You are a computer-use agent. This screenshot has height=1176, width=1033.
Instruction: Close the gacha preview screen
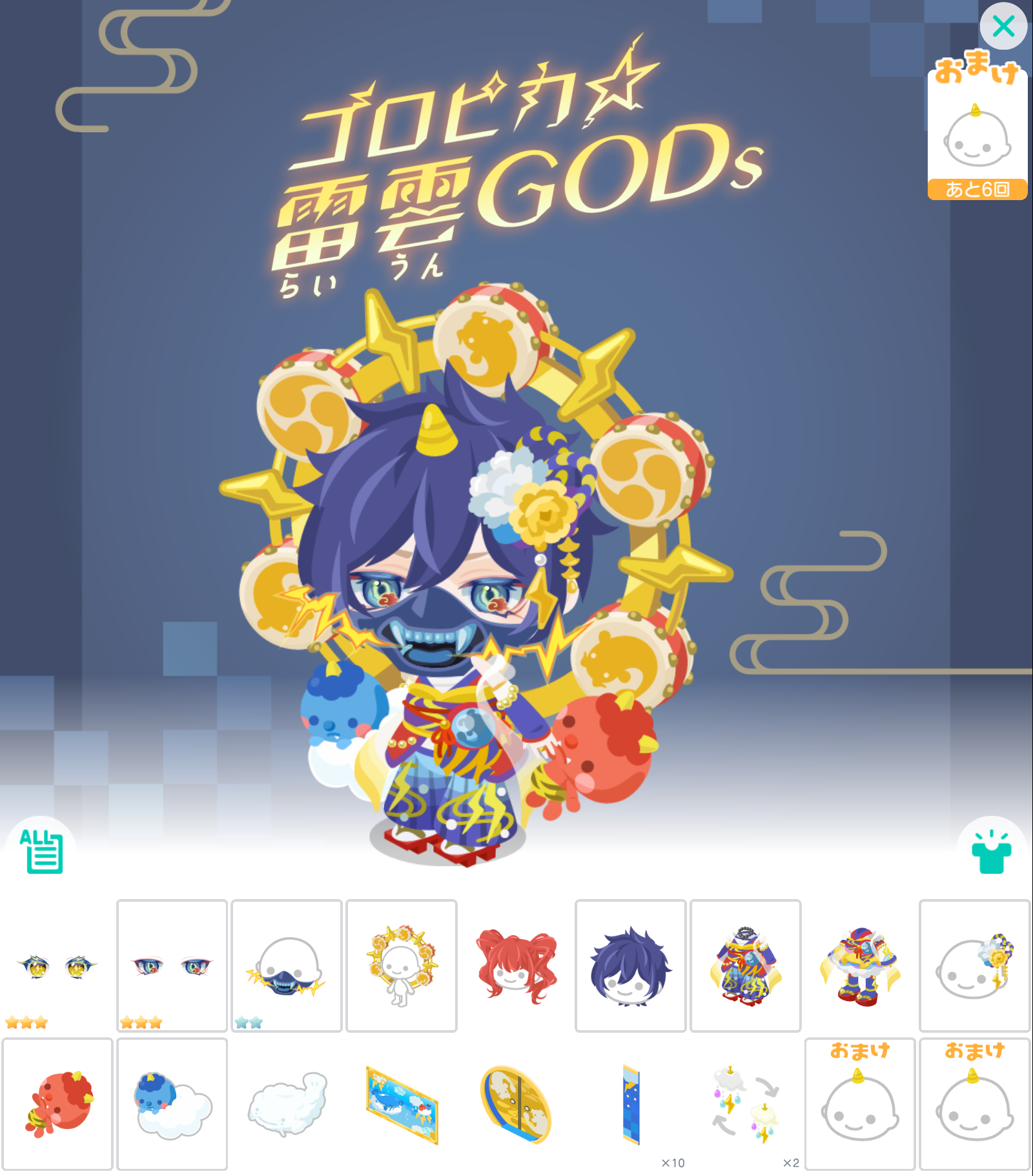pyautogui.click(x=1003, y=26)
